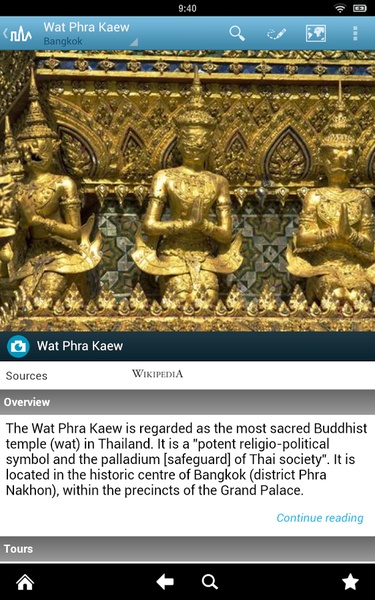Tap the bottom bar search icon

tap(210, 582)
